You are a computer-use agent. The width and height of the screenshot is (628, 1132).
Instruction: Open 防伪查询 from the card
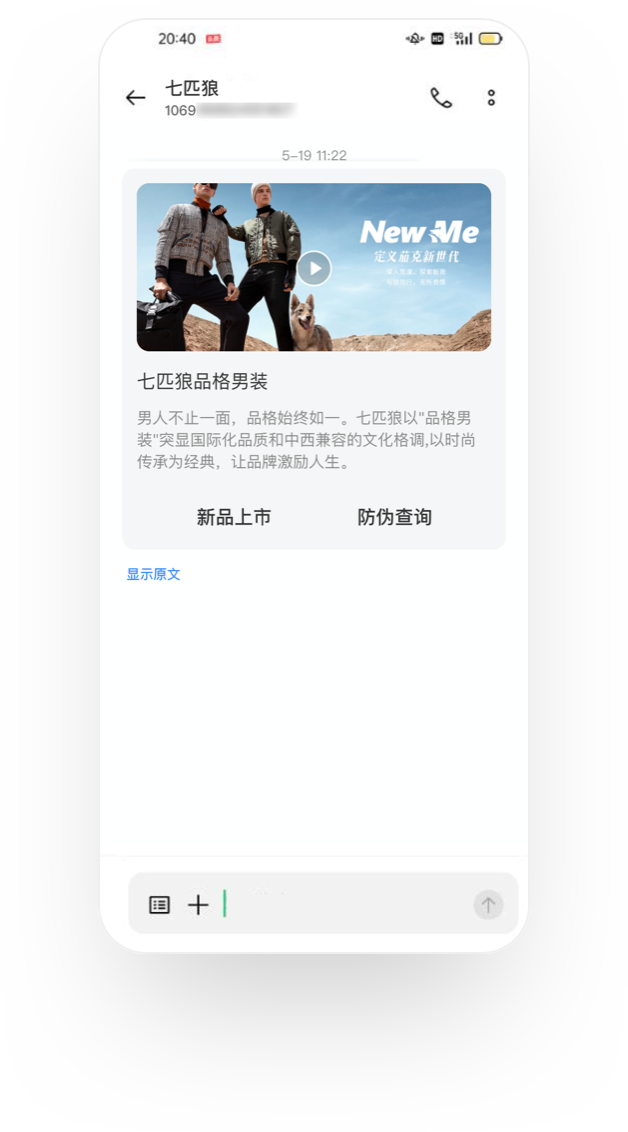point(395,517)
